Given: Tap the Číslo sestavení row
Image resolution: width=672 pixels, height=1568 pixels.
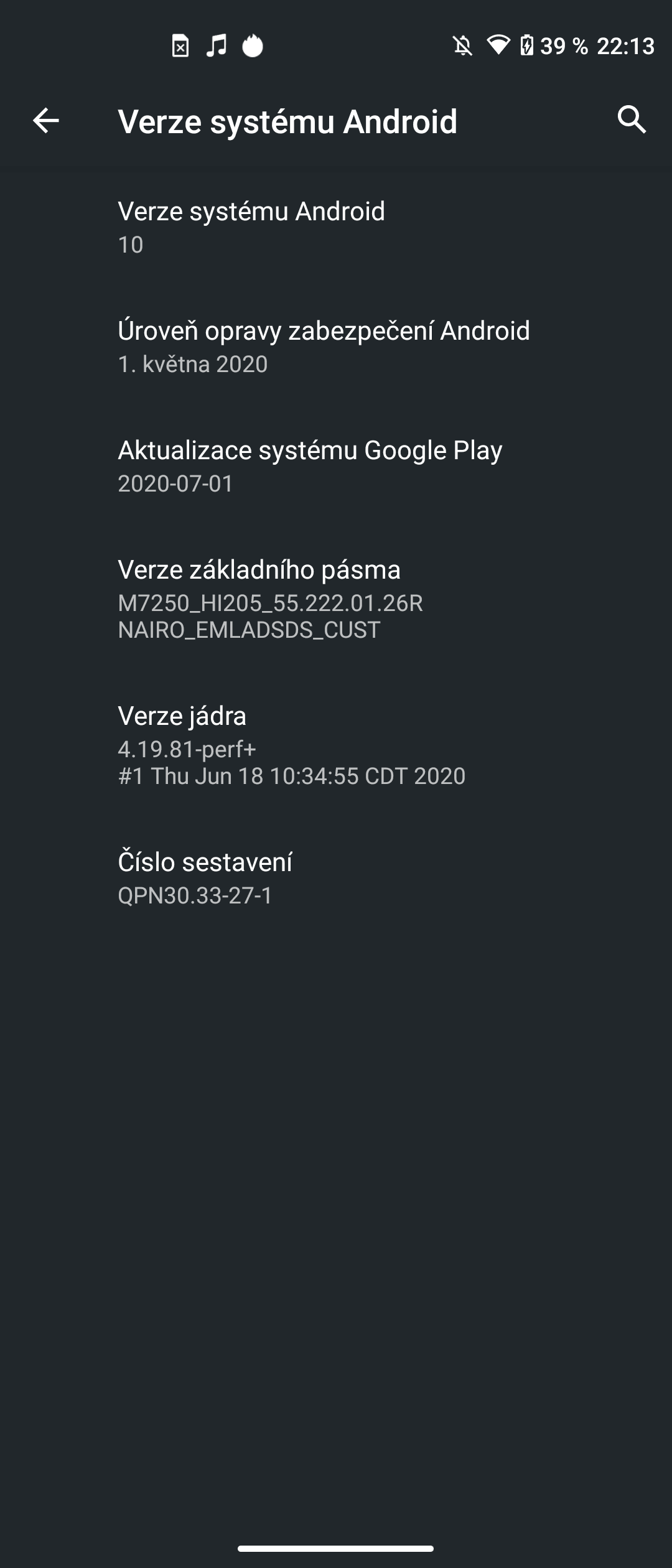Looking at the screenshot, I should click(336, 877).
